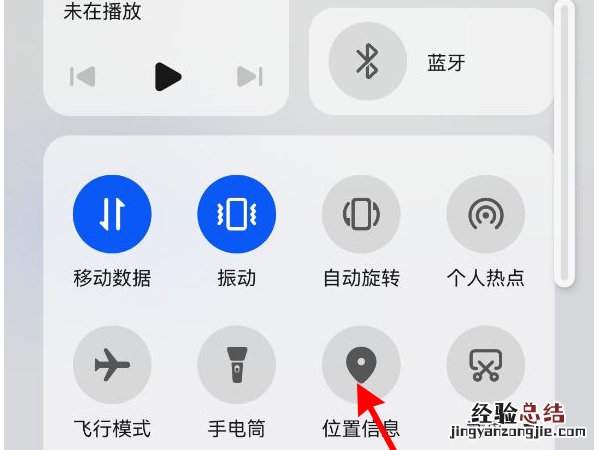Enable airplane mode (飞行模式)

[x=112, y=365]
